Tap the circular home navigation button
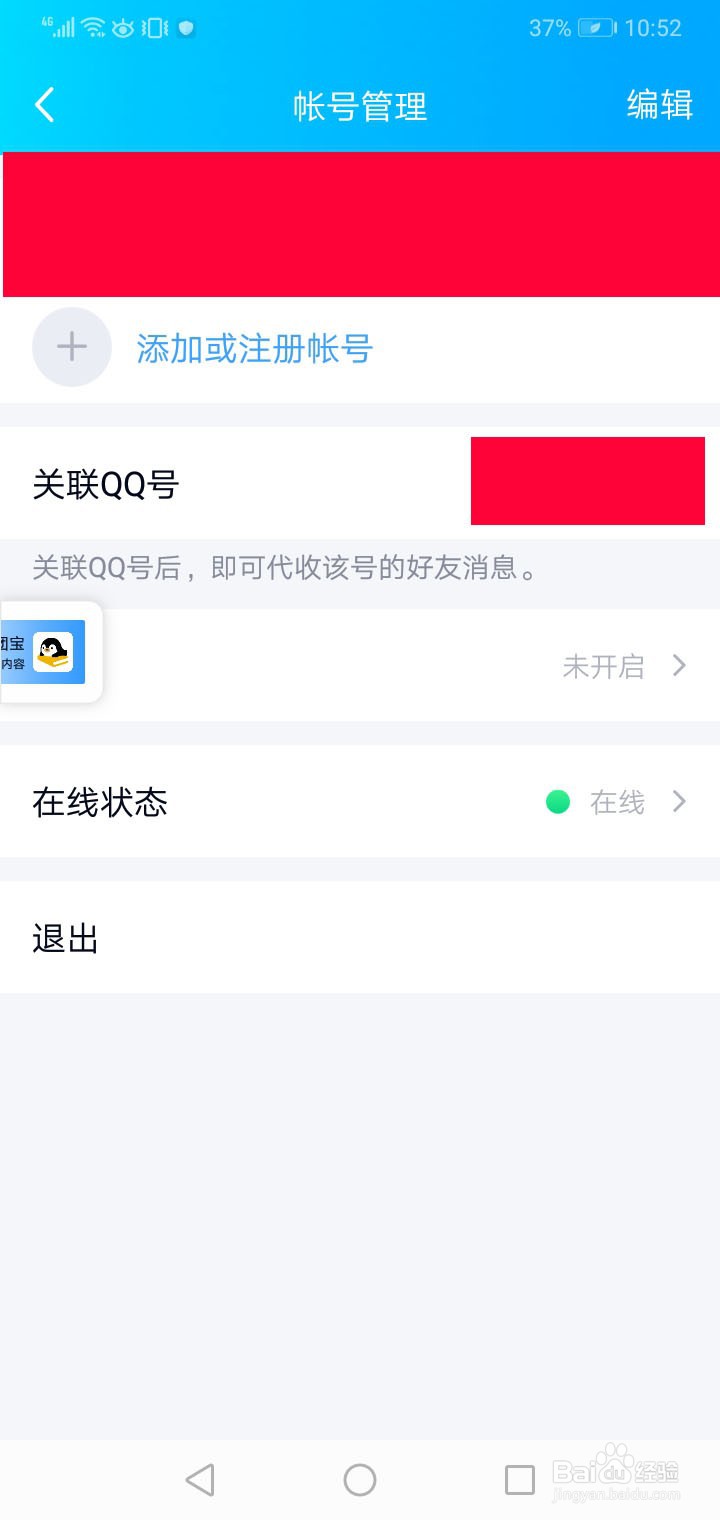This screenshot has height=1520, width=720. click(x=360, y=1480)
